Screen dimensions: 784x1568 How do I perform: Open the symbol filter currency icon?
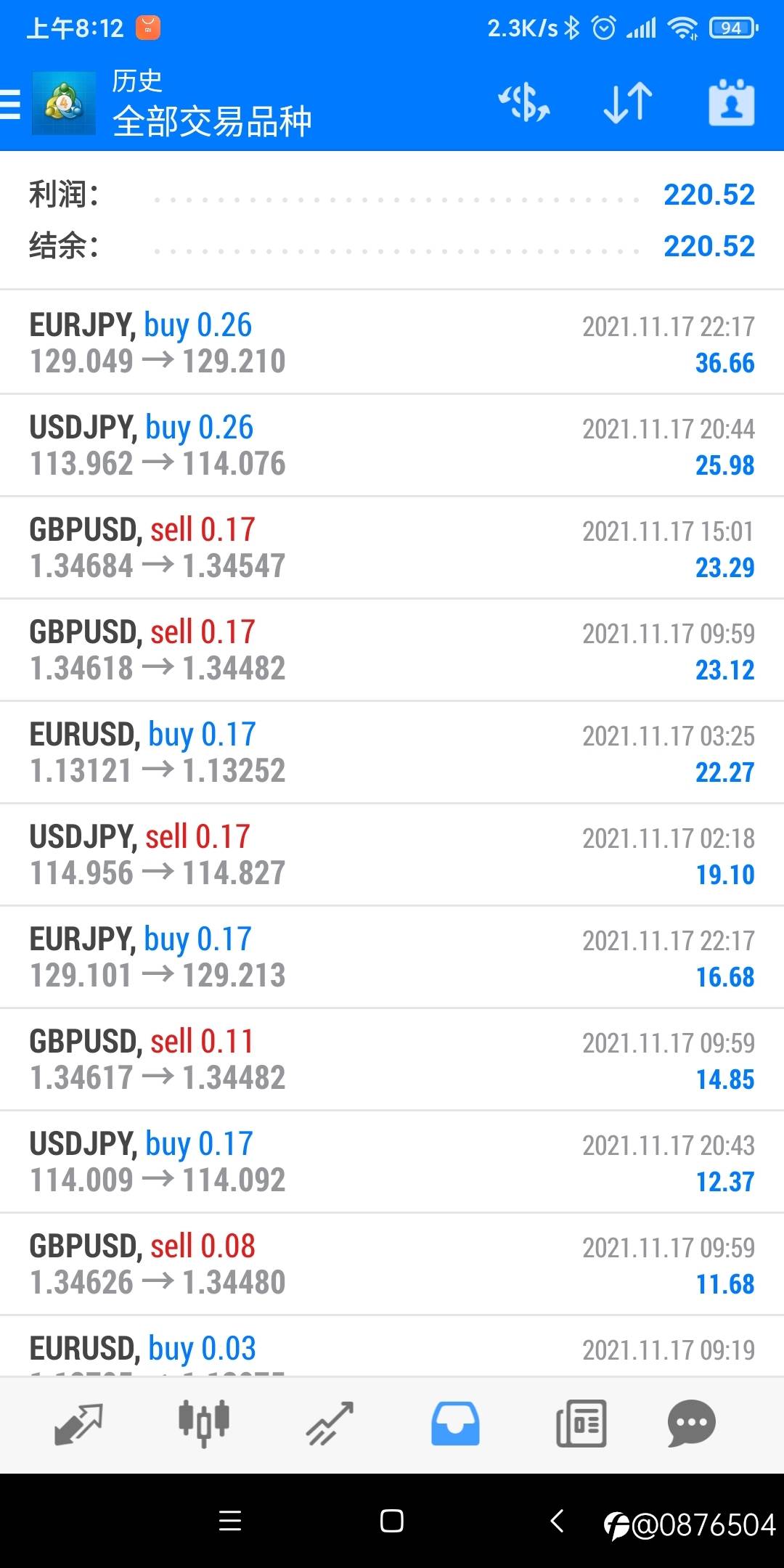[x=524, y=102]
